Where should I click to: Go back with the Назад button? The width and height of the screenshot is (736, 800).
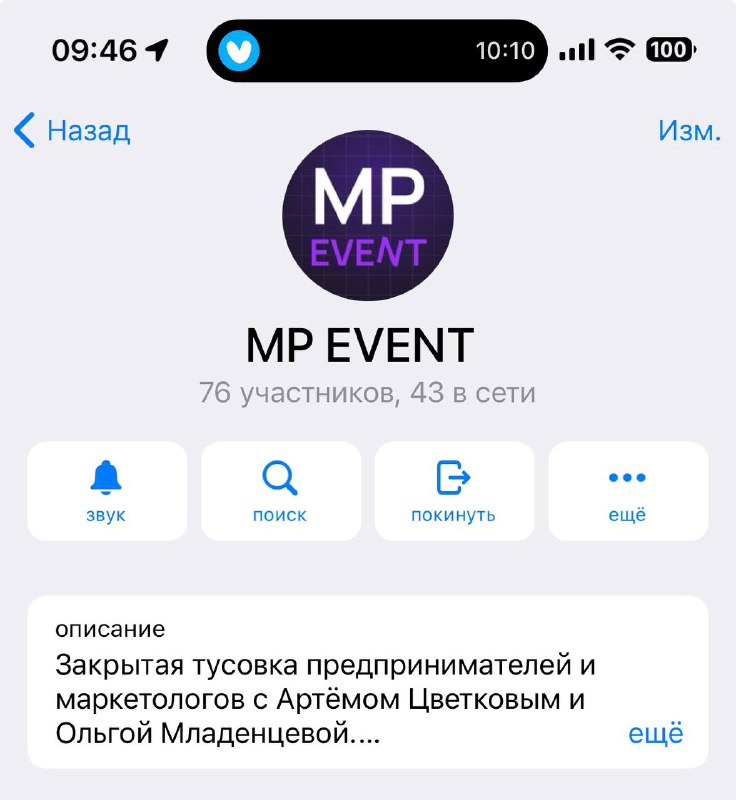click(x=72, y=131)
